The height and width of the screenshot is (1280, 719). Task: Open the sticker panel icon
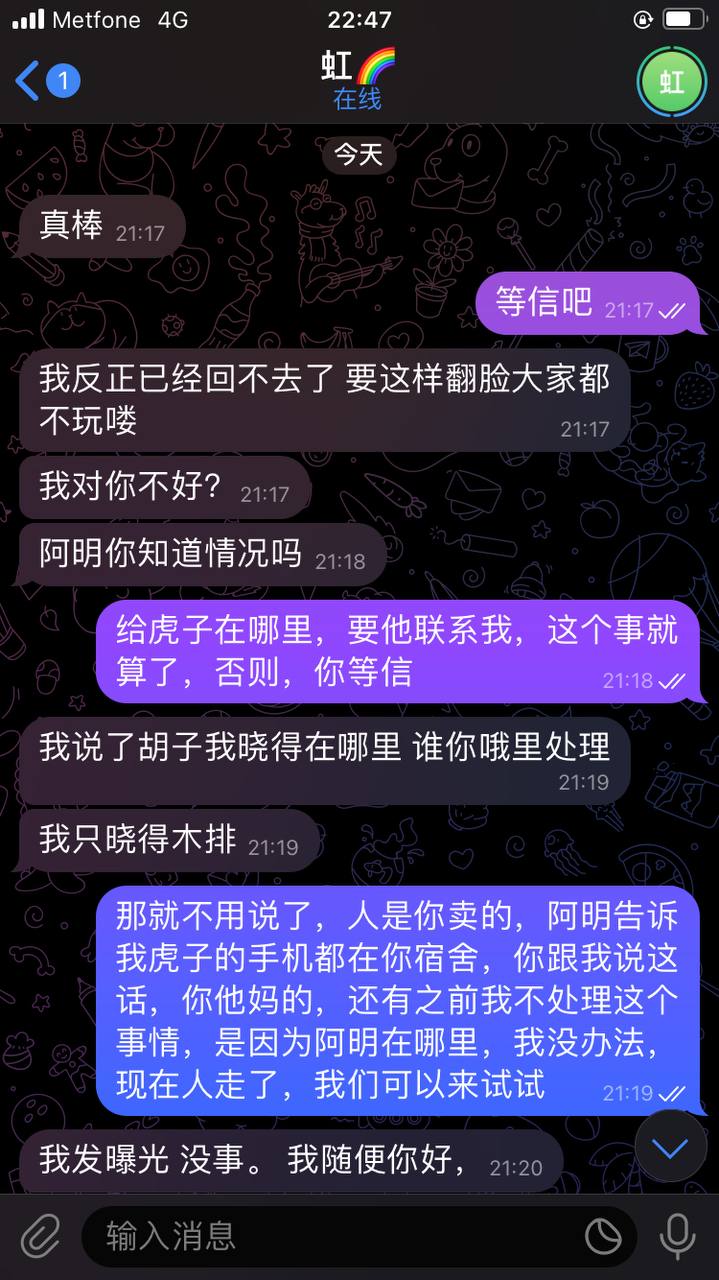pos(603,1236)
